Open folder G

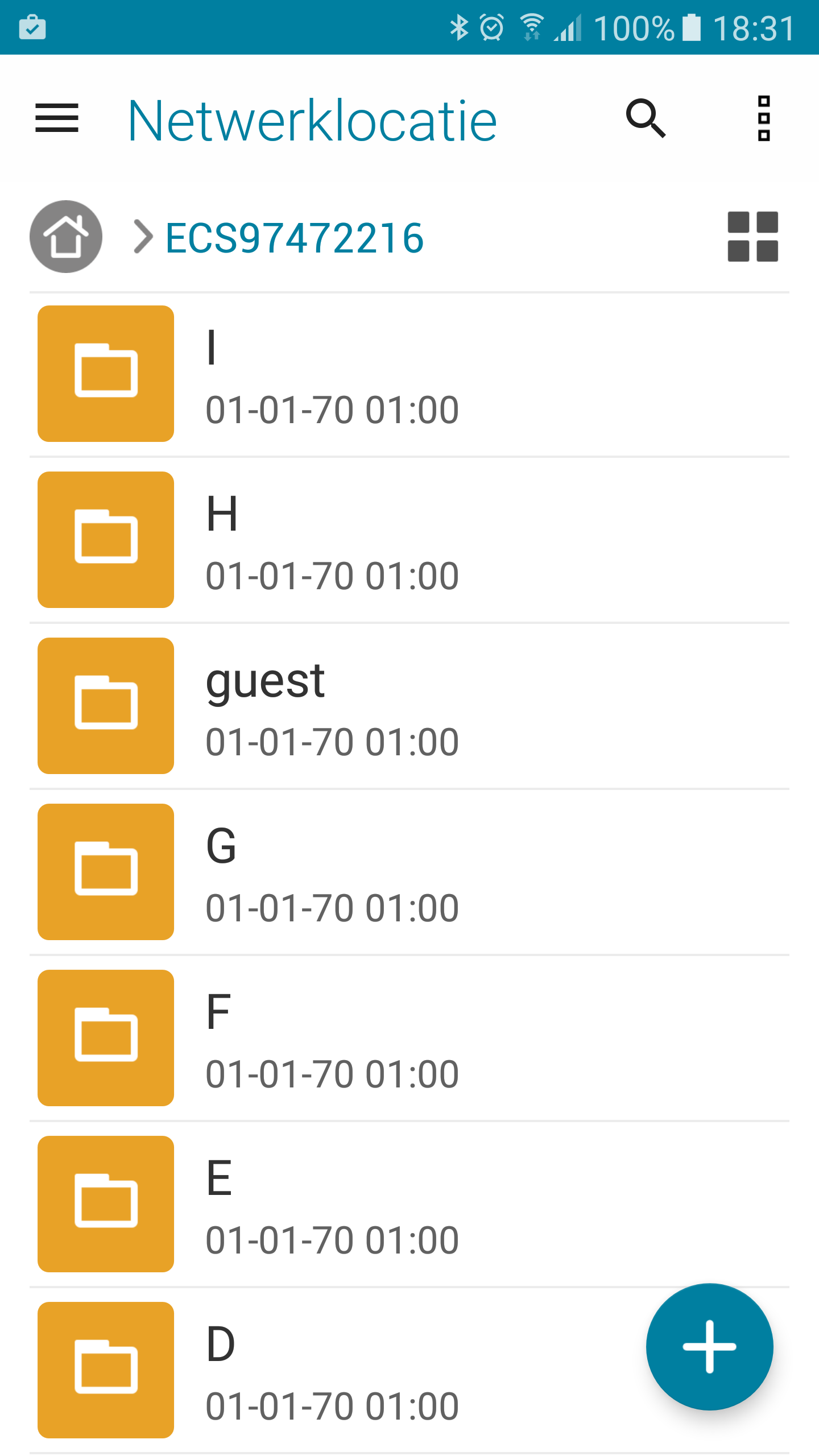pyautogui.click(x=409, y=872)
